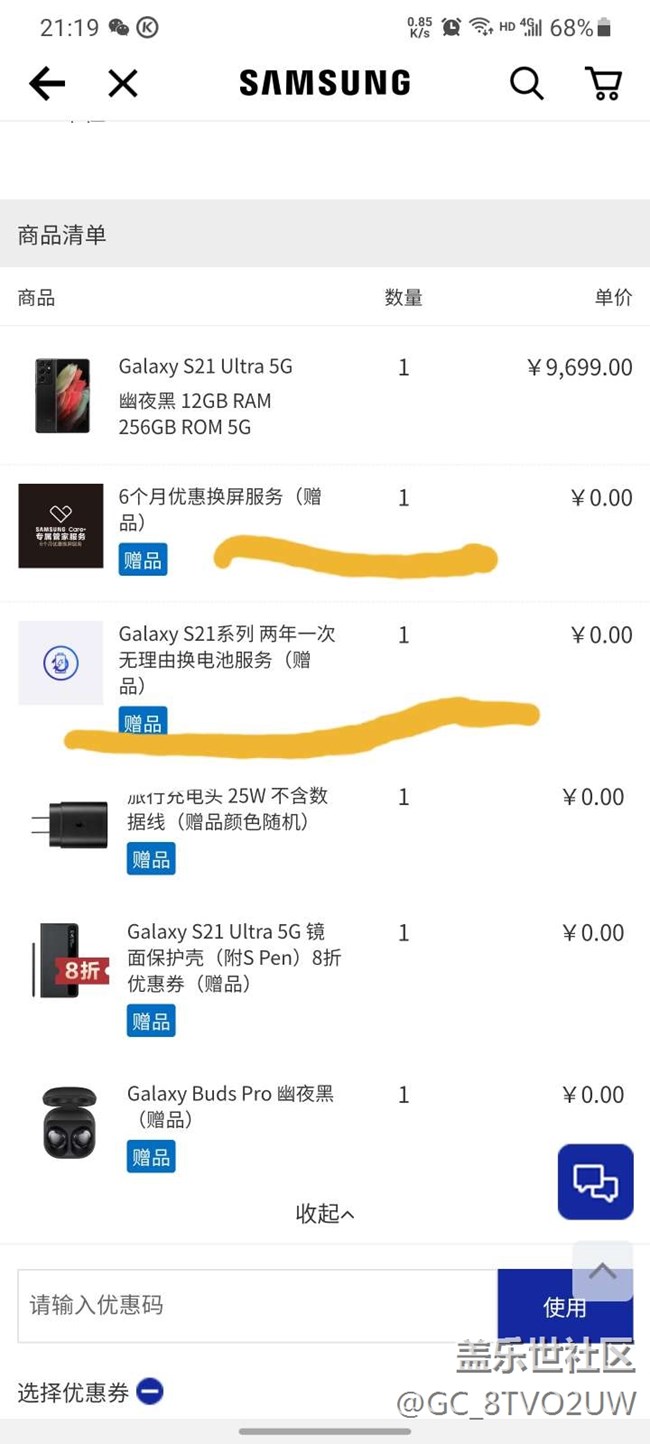Open the search icon
The image size is (650, 1444).
526,84
